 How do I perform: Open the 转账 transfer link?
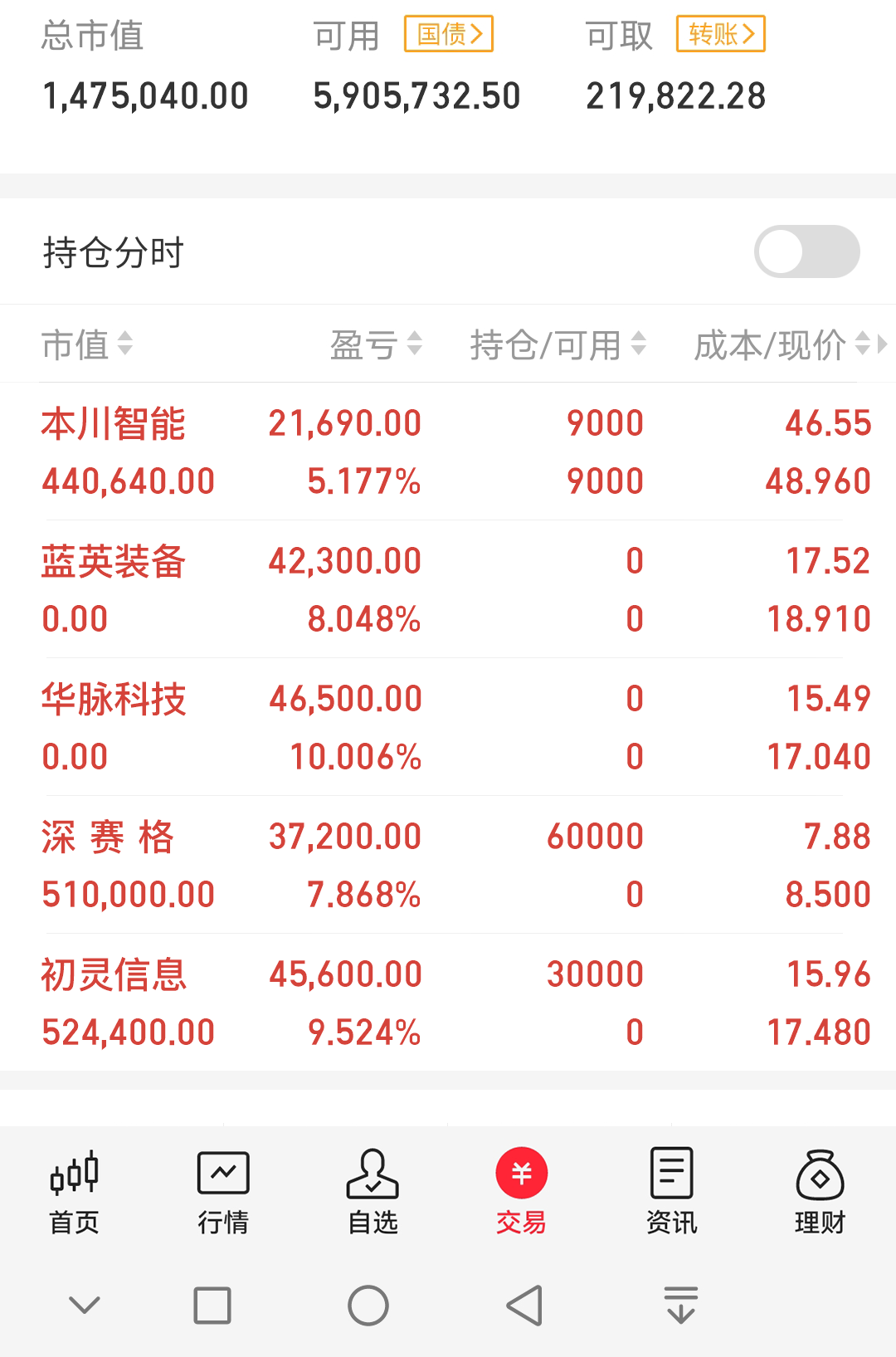pos(720,34)
